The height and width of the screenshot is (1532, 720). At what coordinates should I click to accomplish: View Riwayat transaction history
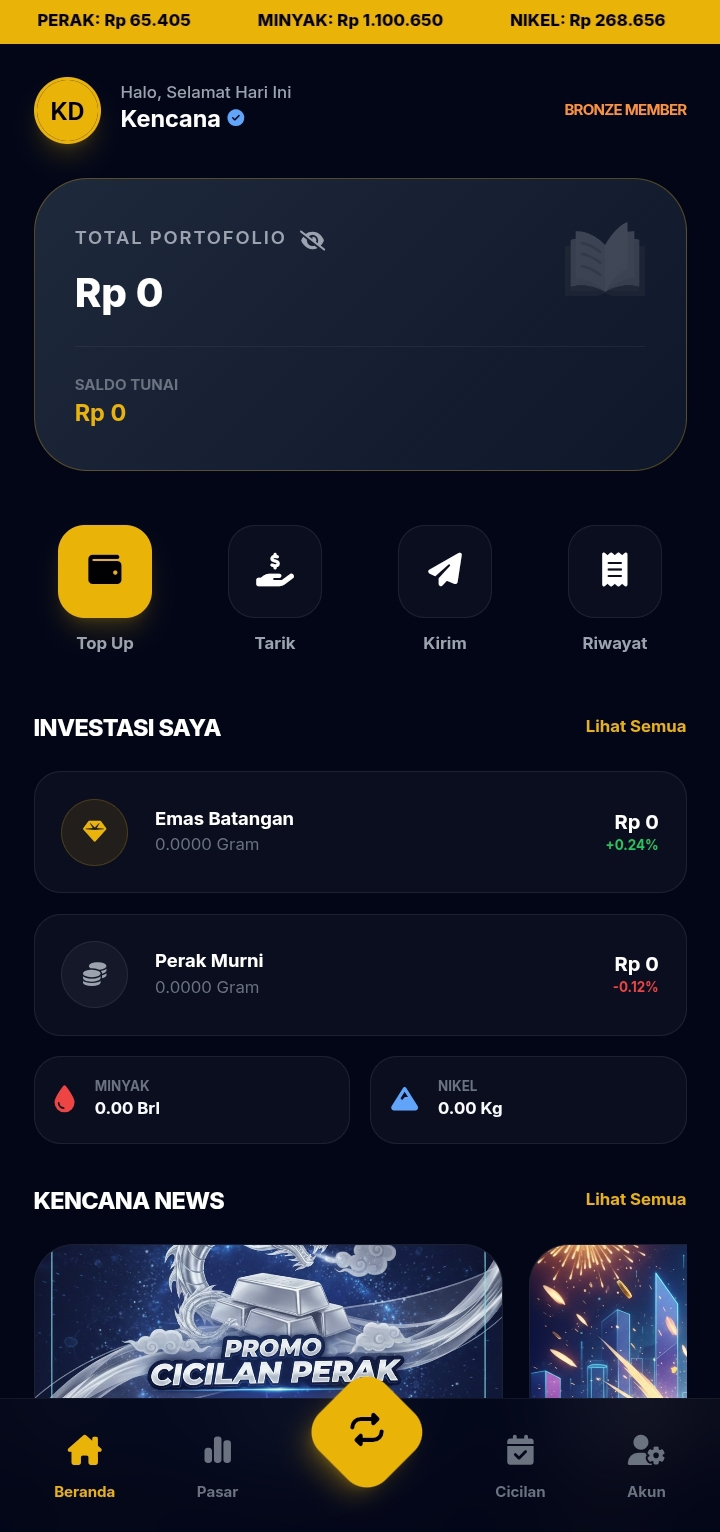[x=615, y=571]
